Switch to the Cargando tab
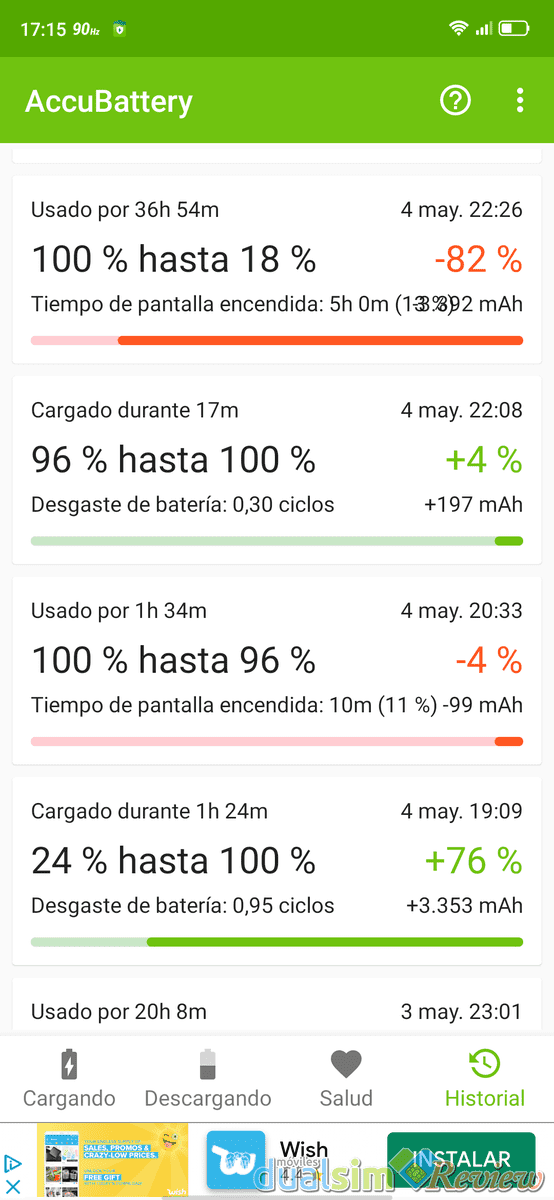 click(69, 1078)
